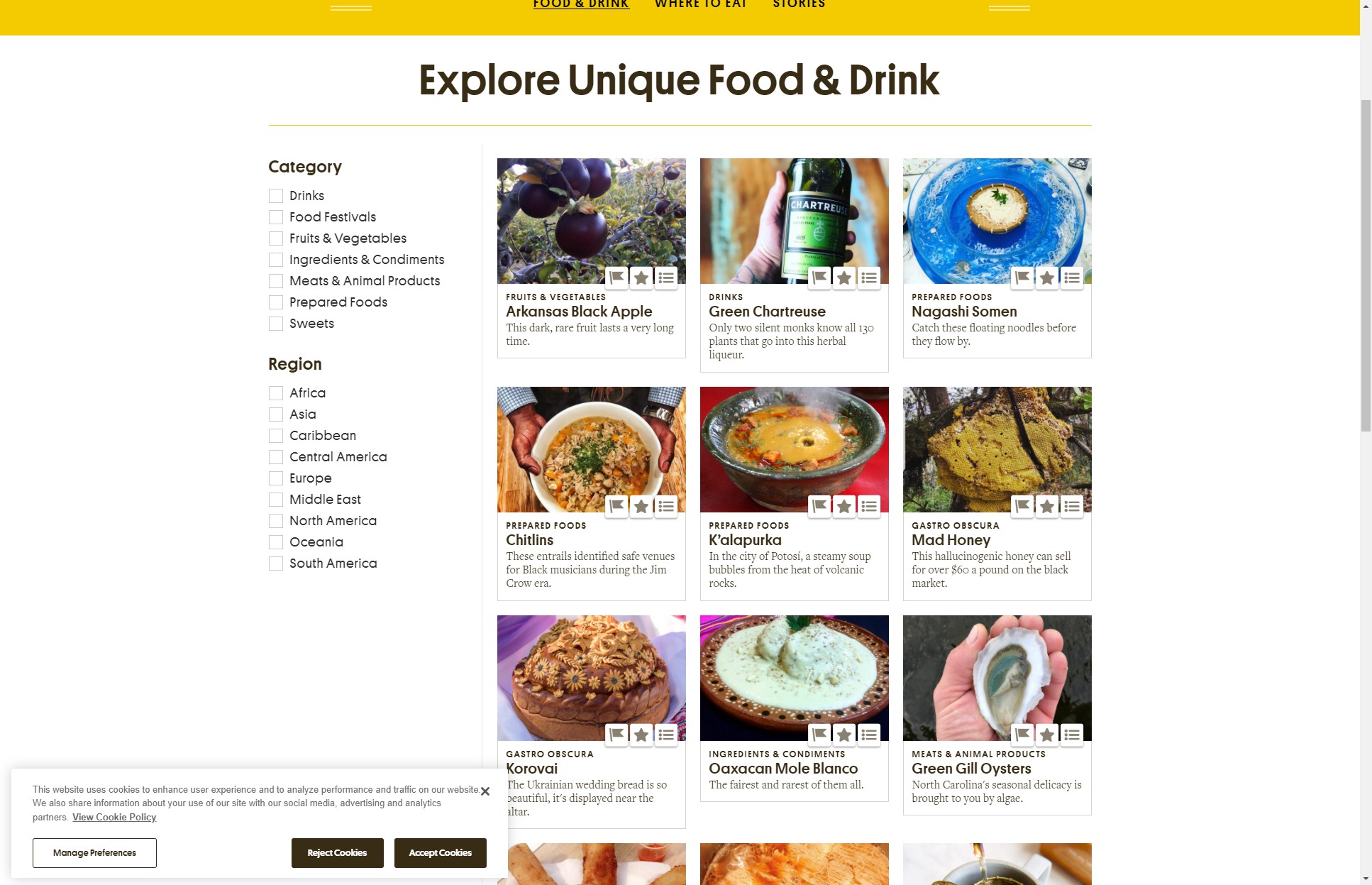View the Nagashi Somen entry
The image size is (1372, 885).
[x=964, y=312]
